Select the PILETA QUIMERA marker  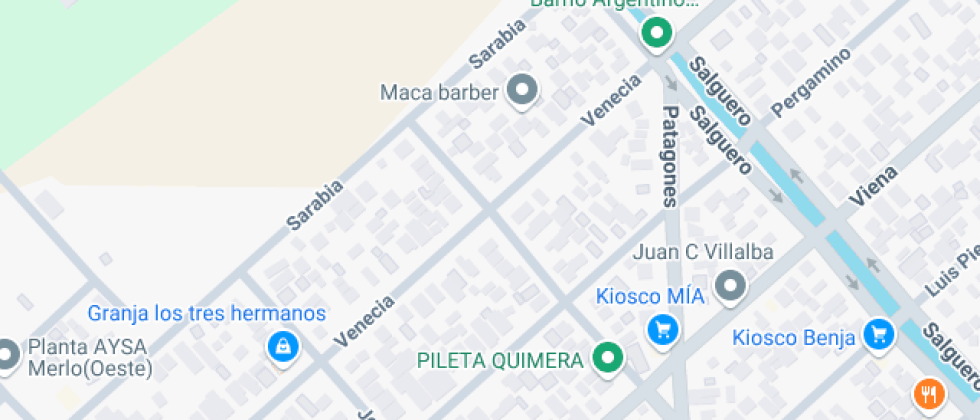pos(606,357)
